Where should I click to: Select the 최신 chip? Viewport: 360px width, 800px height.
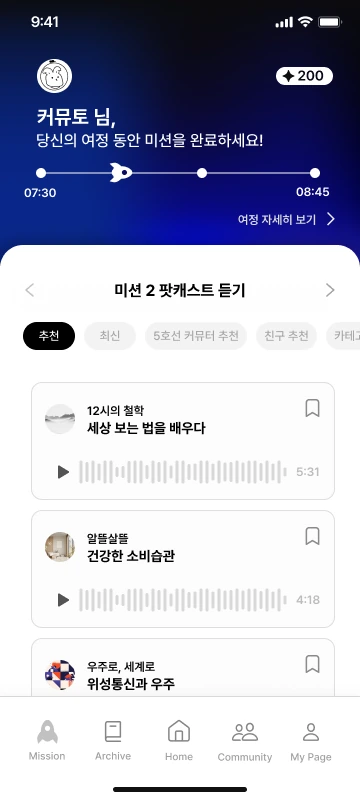tap(110, 336)
